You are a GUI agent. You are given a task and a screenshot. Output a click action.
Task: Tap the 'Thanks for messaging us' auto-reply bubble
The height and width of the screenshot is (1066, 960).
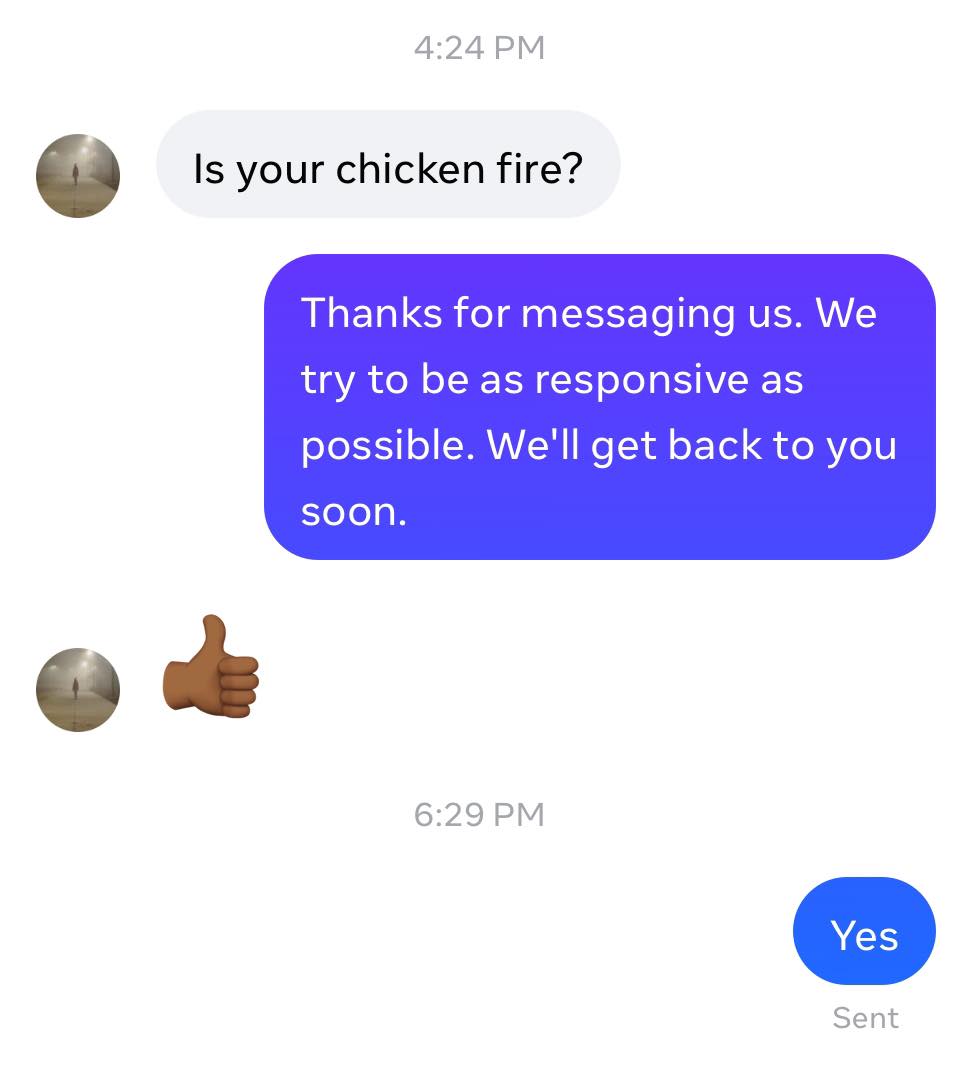click(x=599, y=407)
